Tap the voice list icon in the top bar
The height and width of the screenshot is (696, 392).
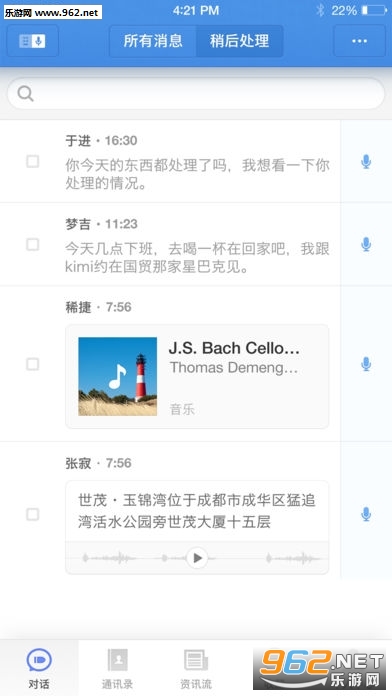pos(32,41)
